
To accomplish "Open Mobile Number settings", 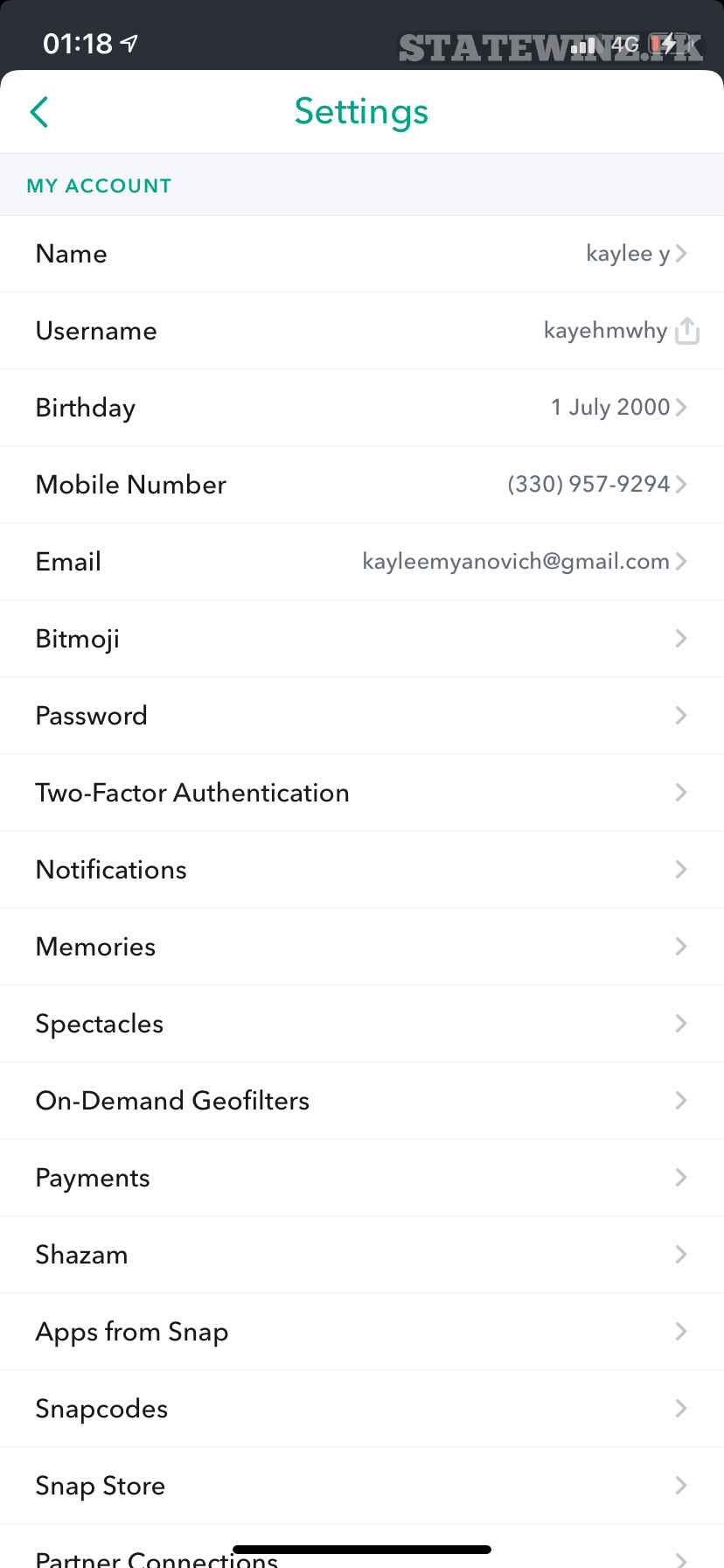I will [362, 485].
